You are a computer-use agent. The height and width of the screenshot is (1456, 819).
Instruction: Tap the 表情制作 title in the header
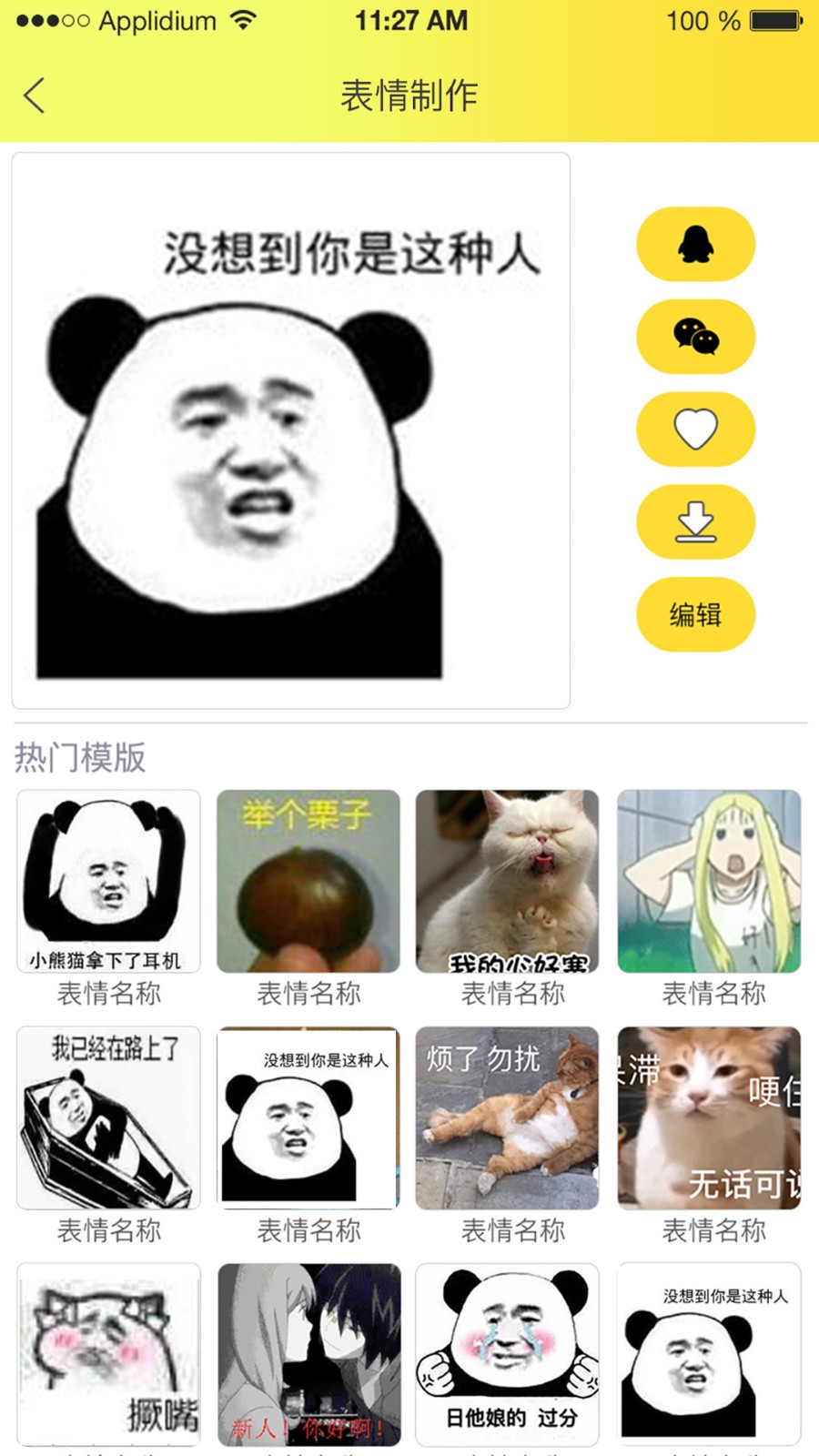409,94
